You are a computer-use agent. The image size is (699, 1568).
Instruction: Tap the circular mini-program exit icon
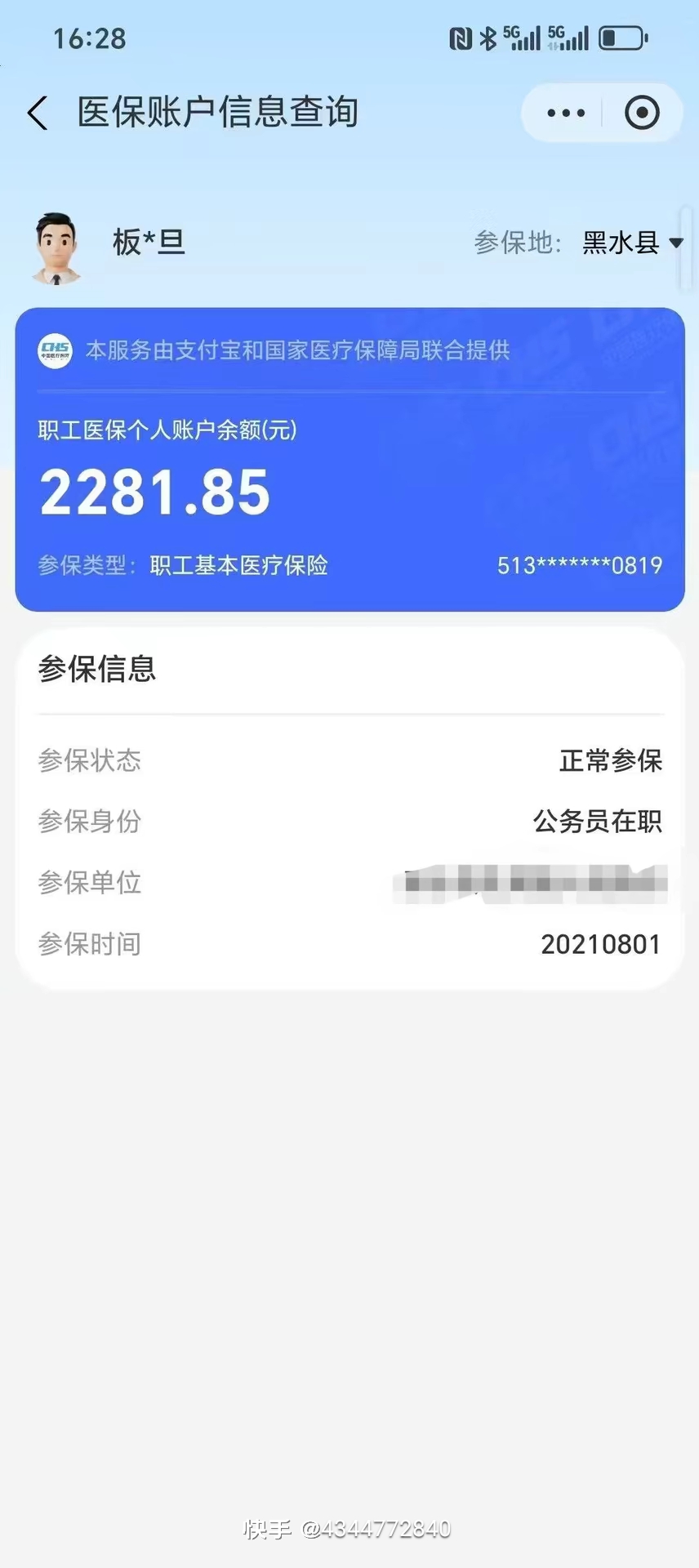(642, 113)
